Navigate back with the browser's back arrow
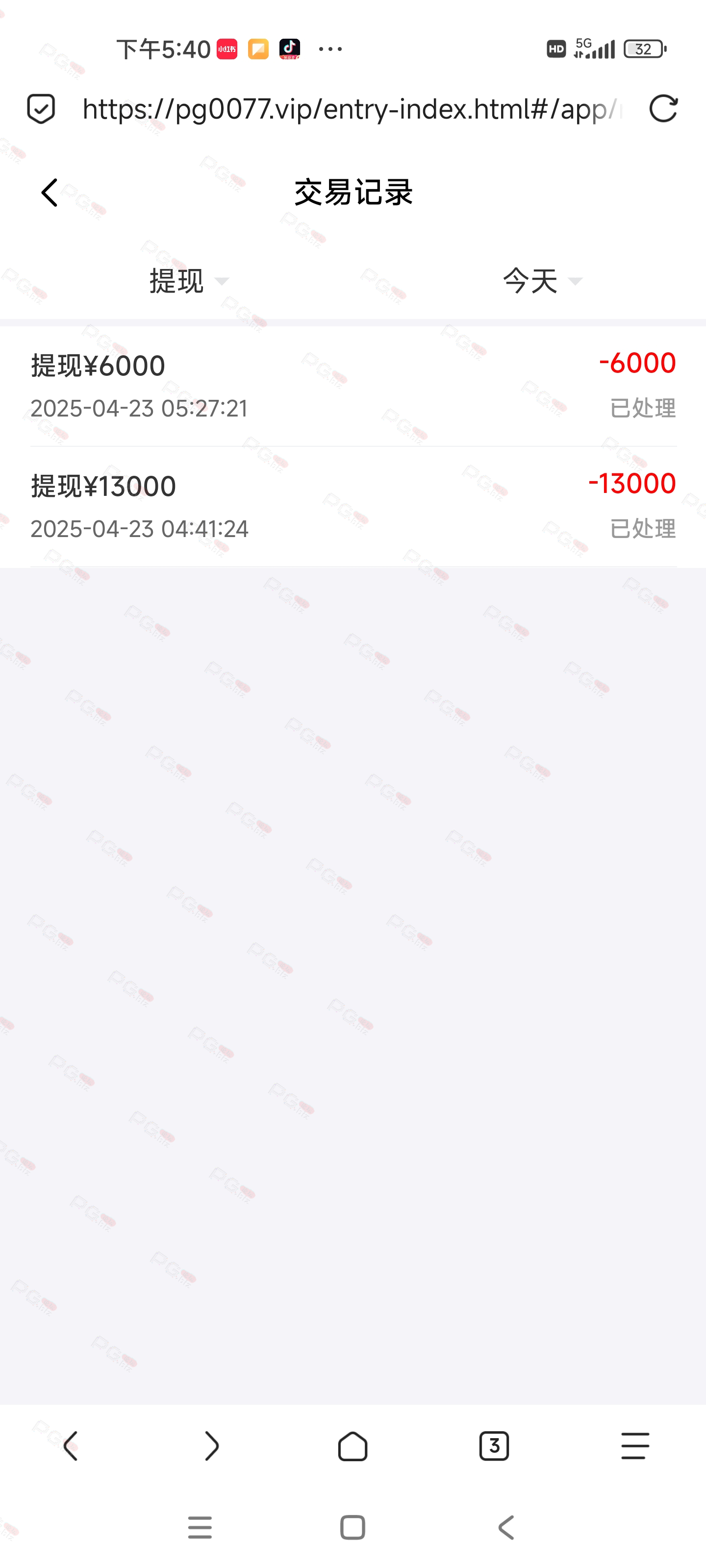The image size is (706, 1568). 71,1445
